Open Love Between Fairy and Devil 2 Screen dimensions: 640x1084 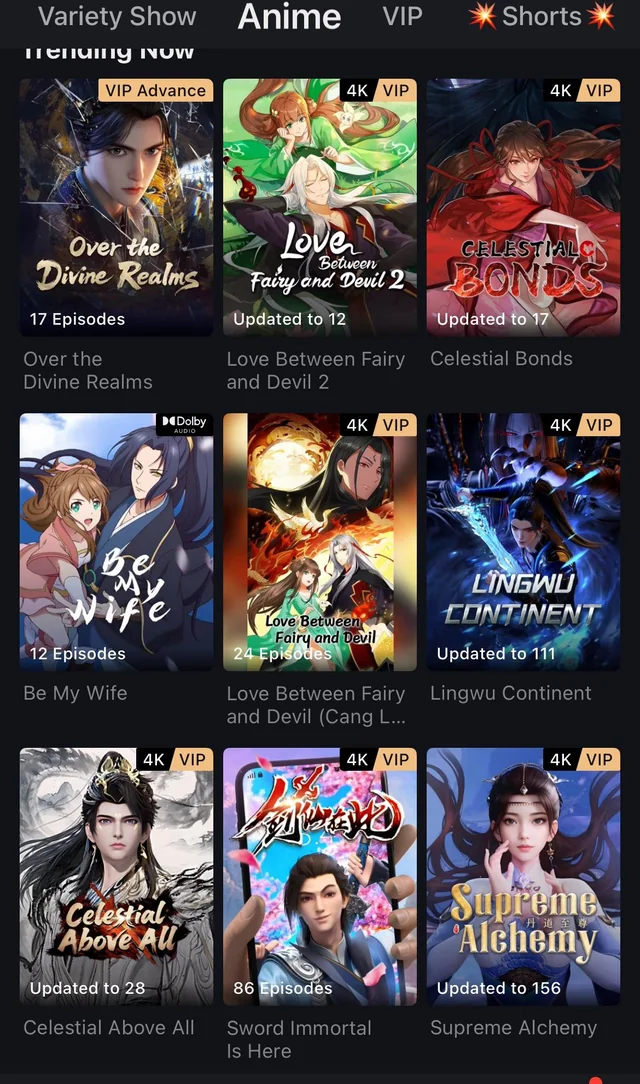point(320,207)
